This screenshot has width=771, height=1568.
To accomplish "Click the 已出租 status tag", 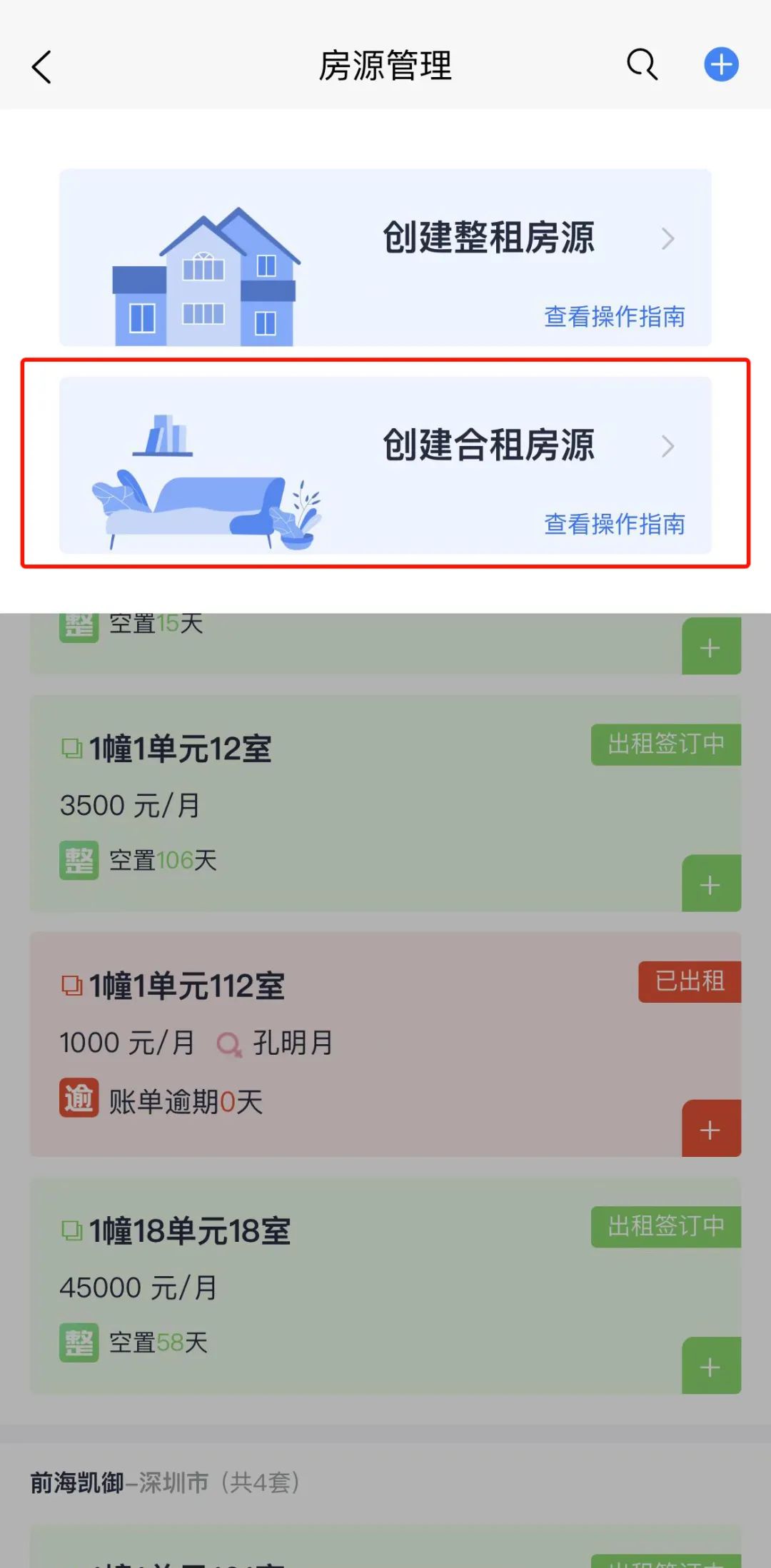I will 688,981.
